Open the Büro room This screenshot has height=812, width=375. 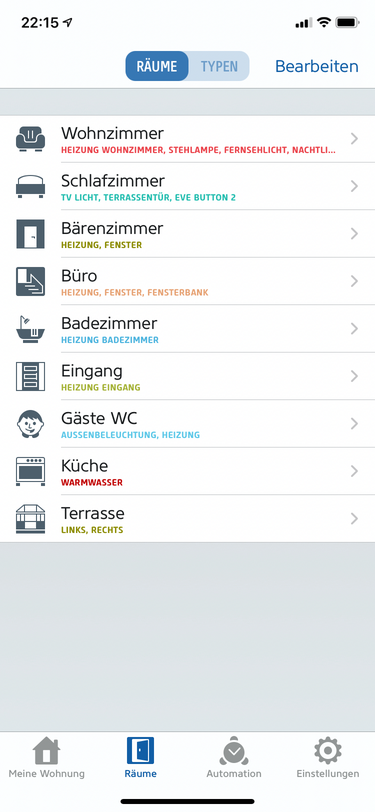(188, 281)
